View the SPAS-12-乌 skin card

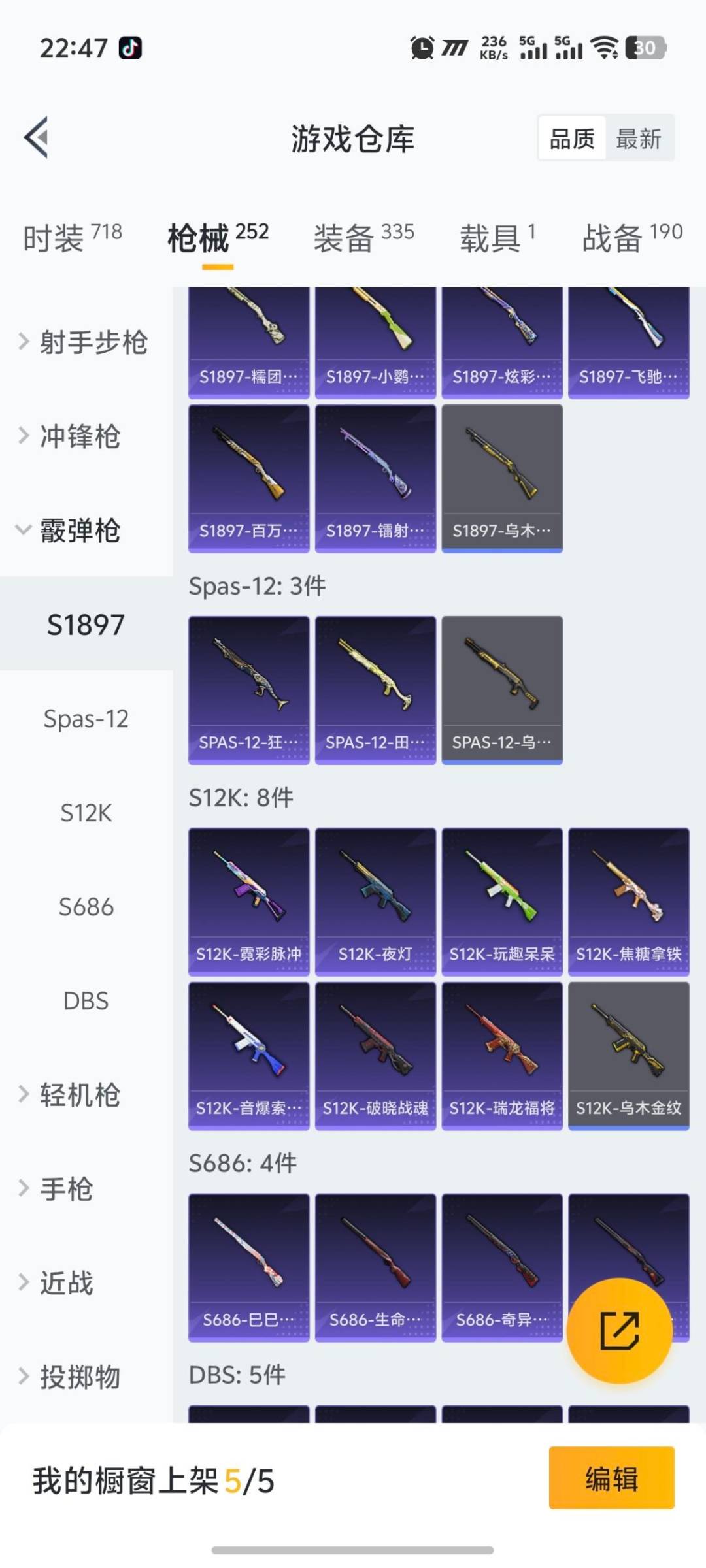tap(501, 690)
